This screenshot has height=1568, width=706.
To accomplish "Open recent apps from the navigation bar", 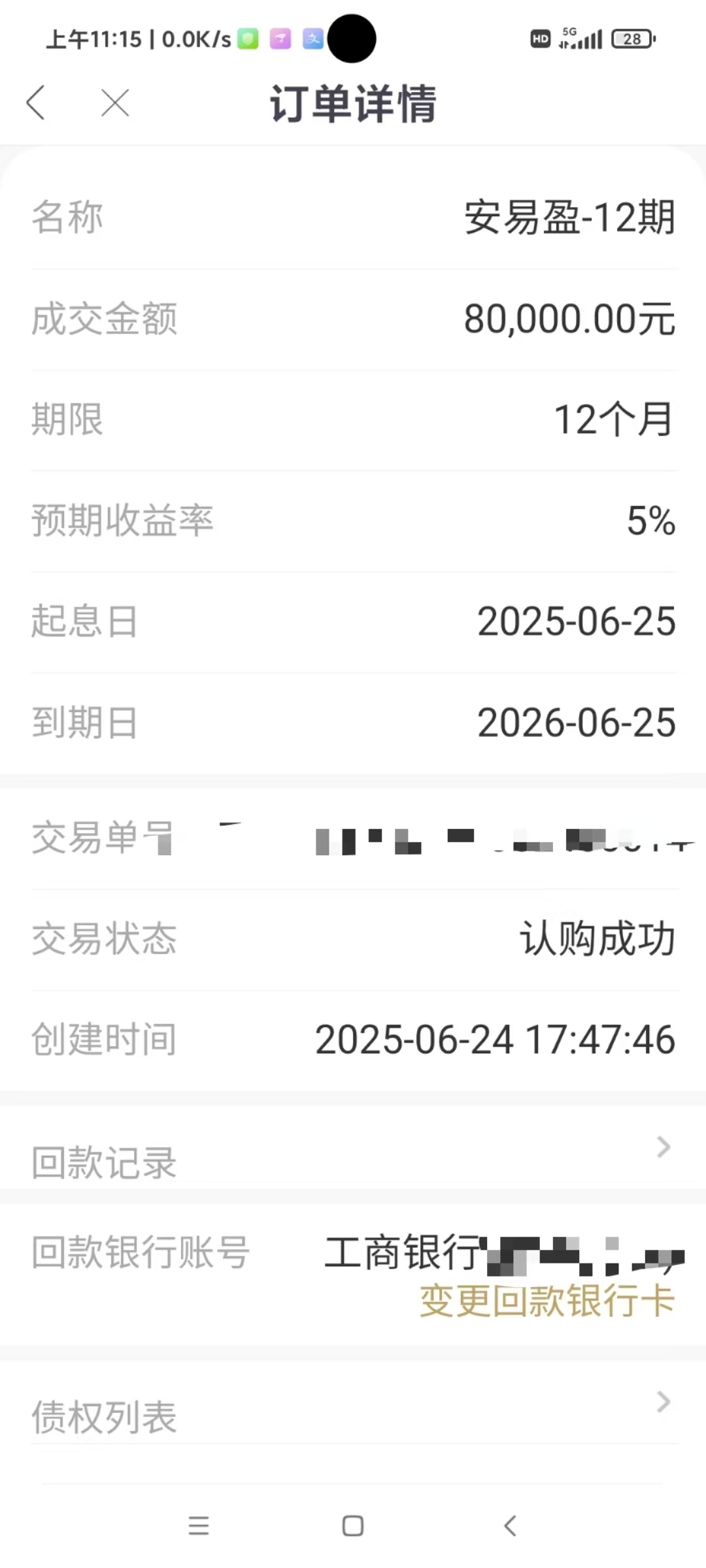I will 198,1526.
